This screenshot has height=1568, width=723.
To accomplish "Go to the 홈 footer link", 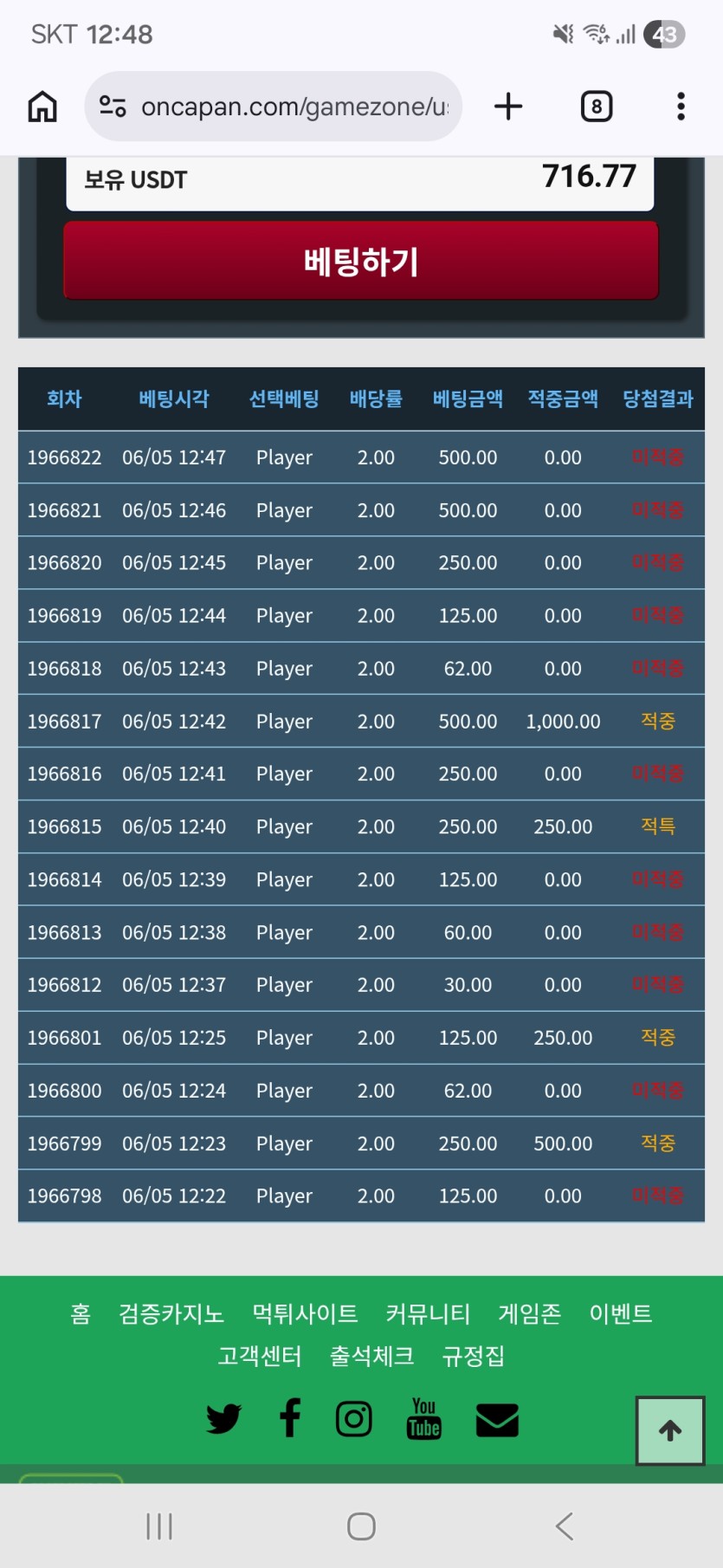I will coord(81,1314).
